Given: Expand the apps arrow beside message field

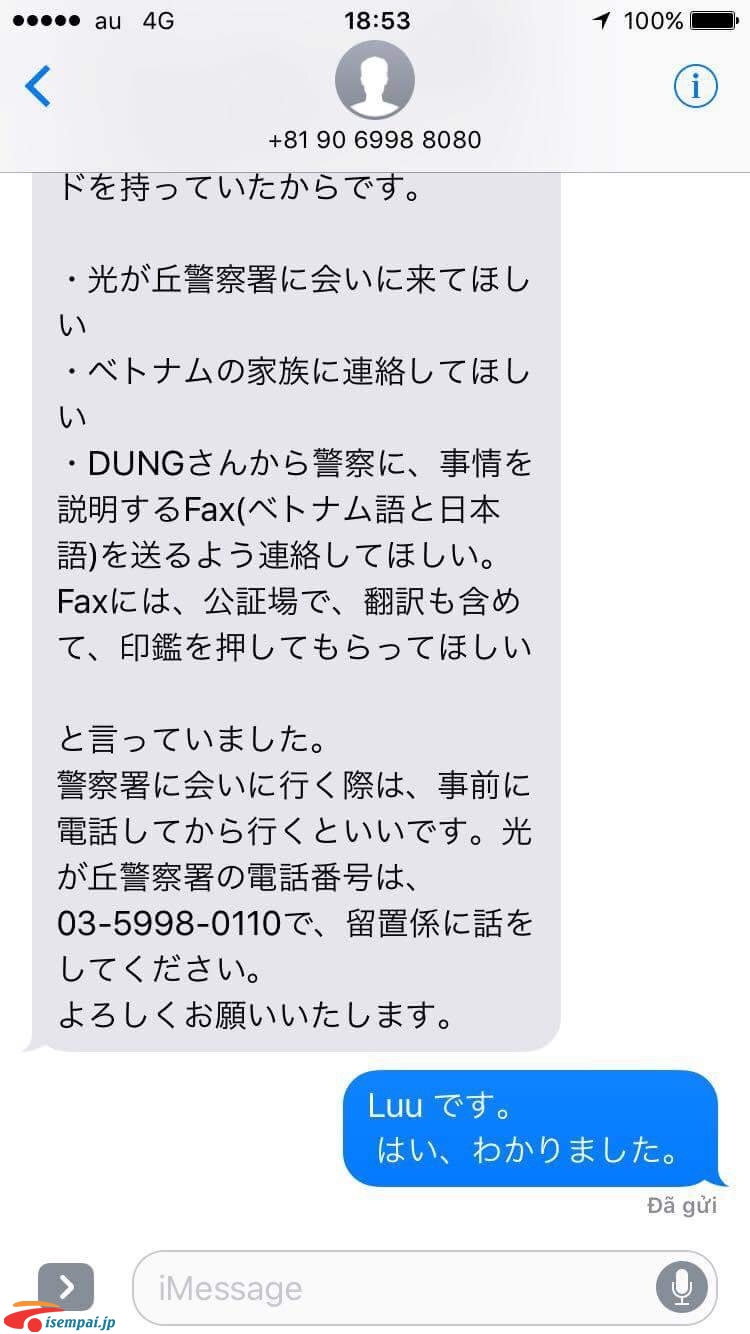Looking at the screenshot, I should click(66, 1287).
